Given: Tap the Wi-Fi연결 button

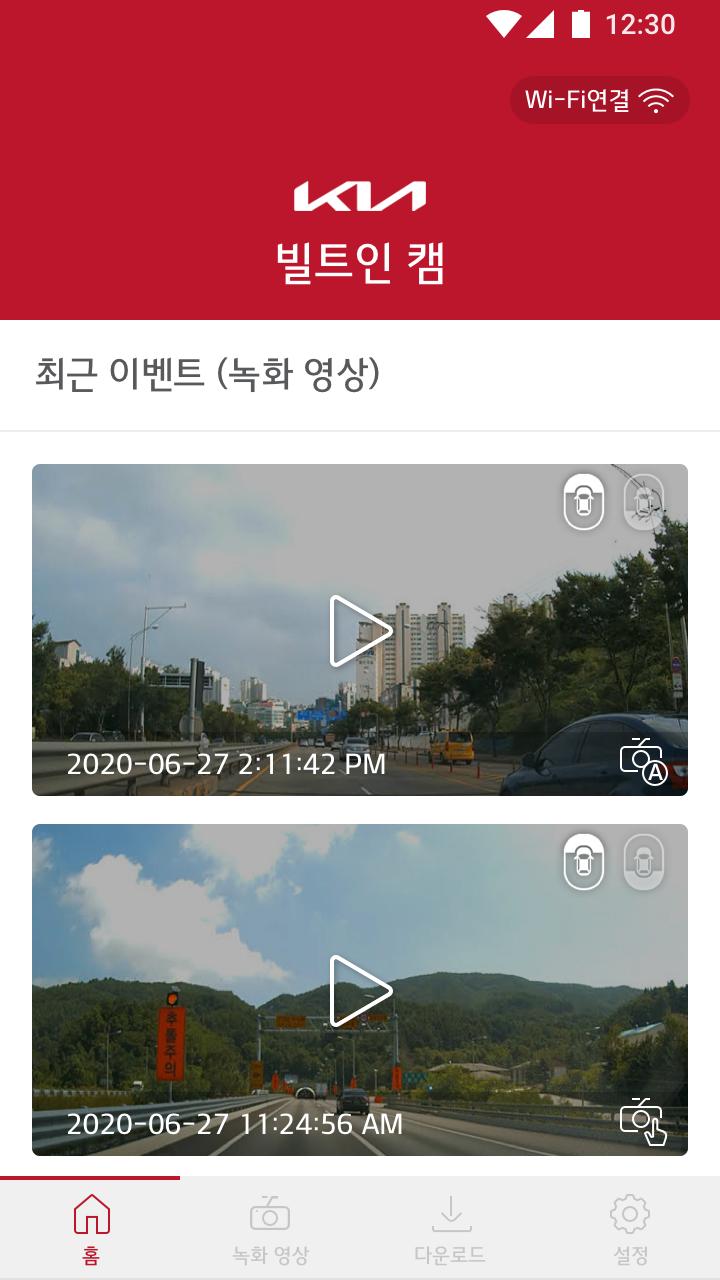Looking at the screenshot, I should (x=600, y=100).
